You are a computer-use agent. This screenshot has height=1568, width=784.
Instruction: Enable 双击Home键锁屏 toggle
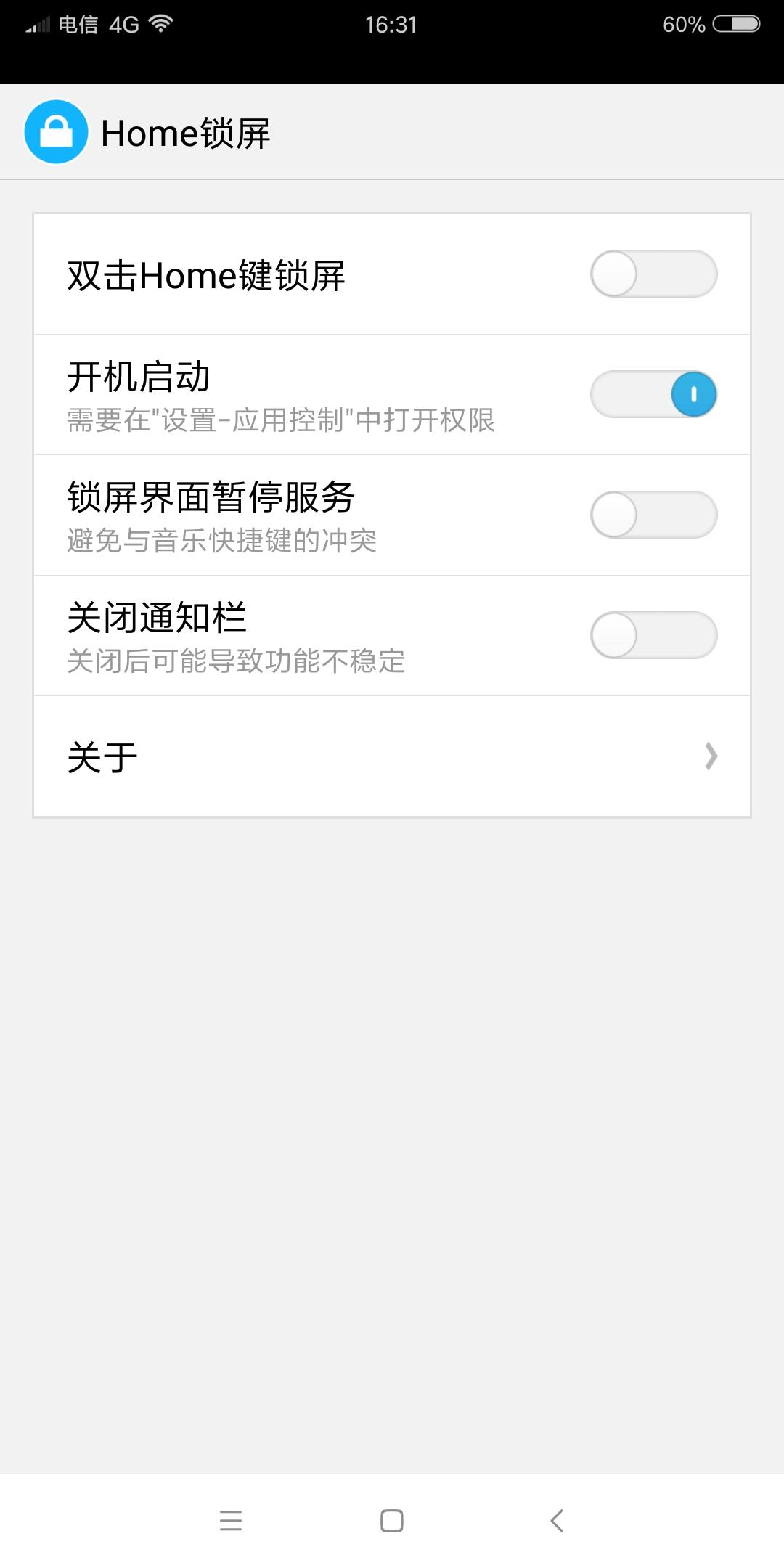652,274
